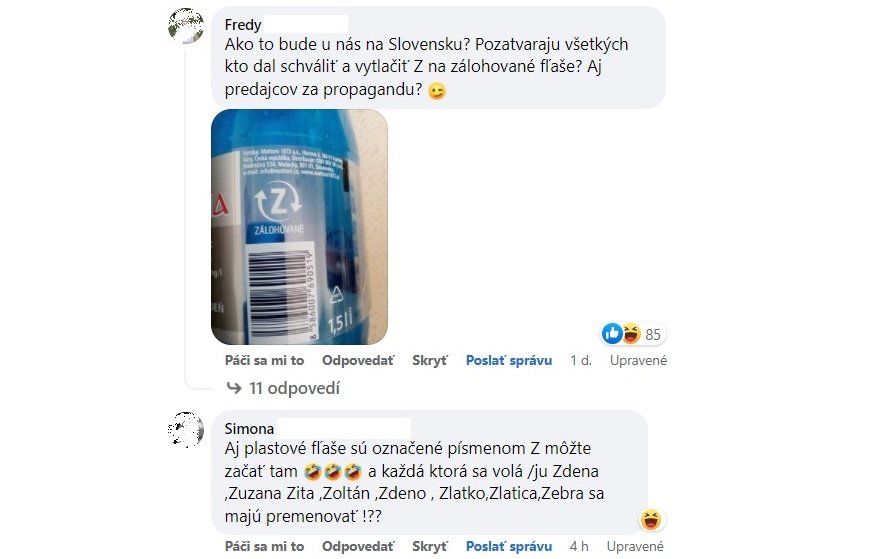
Task: View the 85 reactions on Fredy's comment
Action: click(634, 334)
